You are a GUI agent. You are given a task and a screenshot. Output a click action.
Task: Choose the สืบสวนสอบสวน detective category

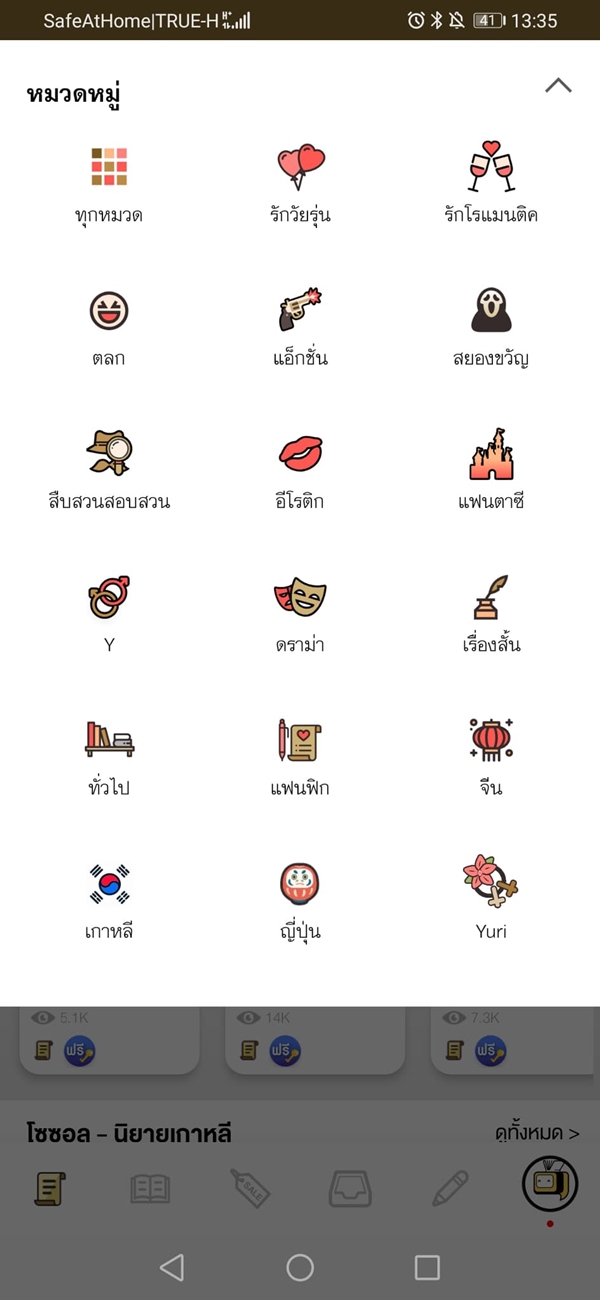(109, 472)
